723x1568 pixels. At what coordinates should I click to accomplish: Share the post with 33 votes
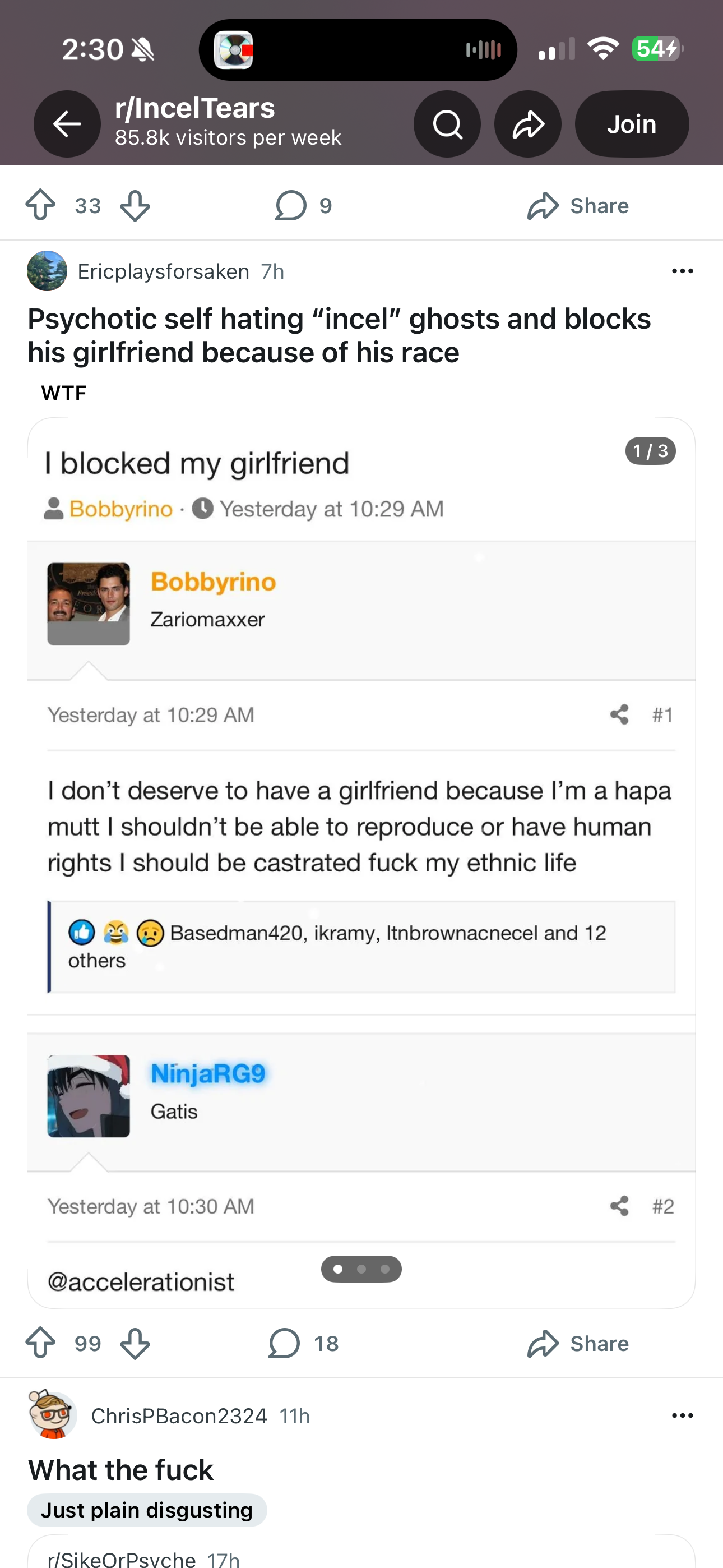coord(578,206)
